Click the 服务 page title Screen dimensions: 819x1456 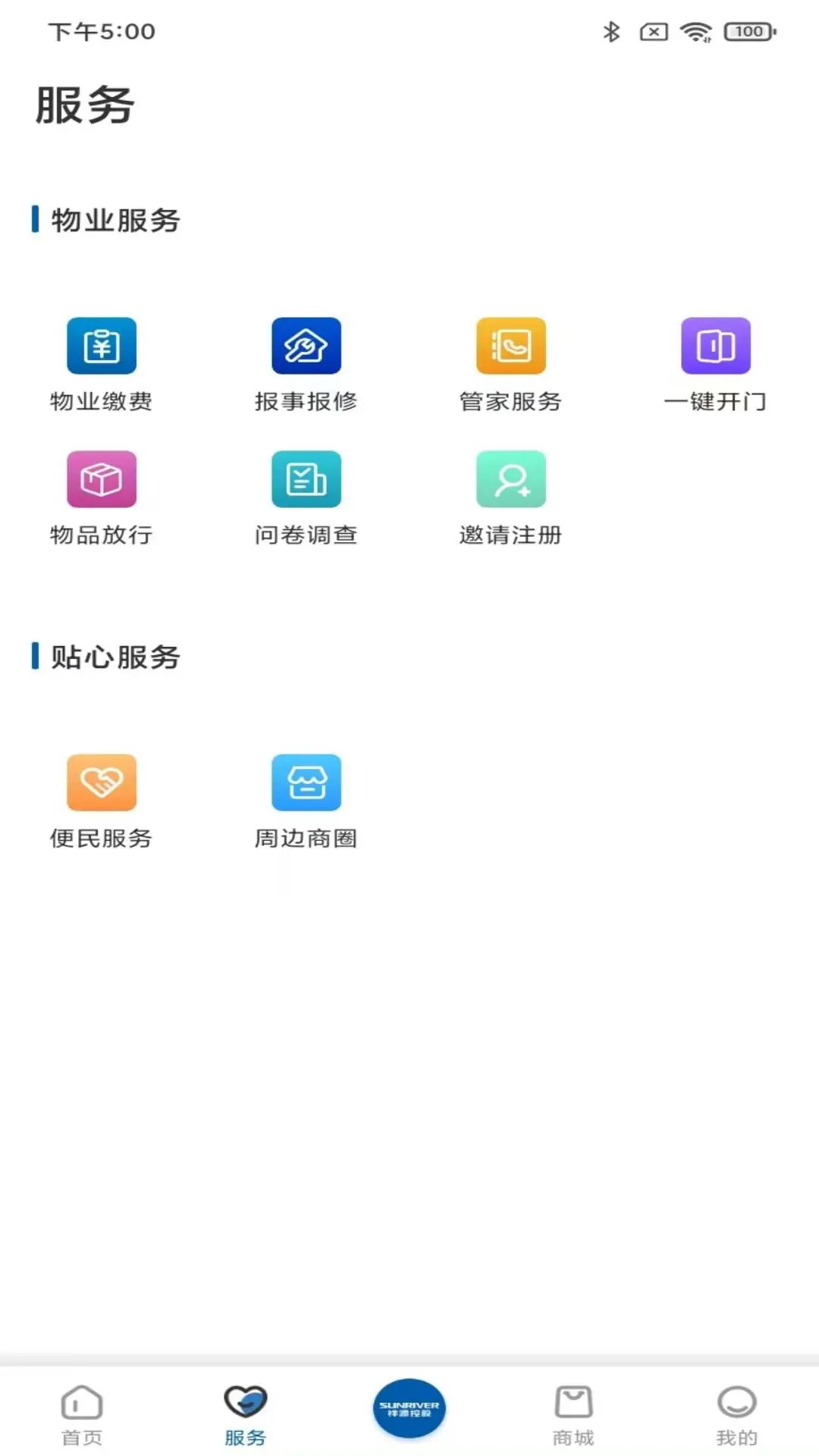pos(82,106)
